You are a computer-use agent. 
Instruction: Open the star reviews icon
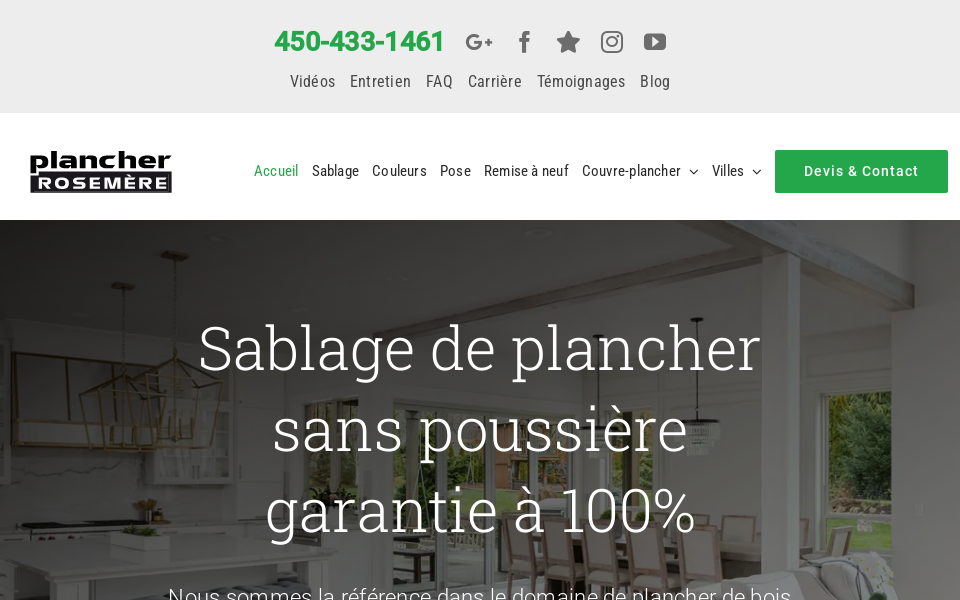tap(568, 42)
